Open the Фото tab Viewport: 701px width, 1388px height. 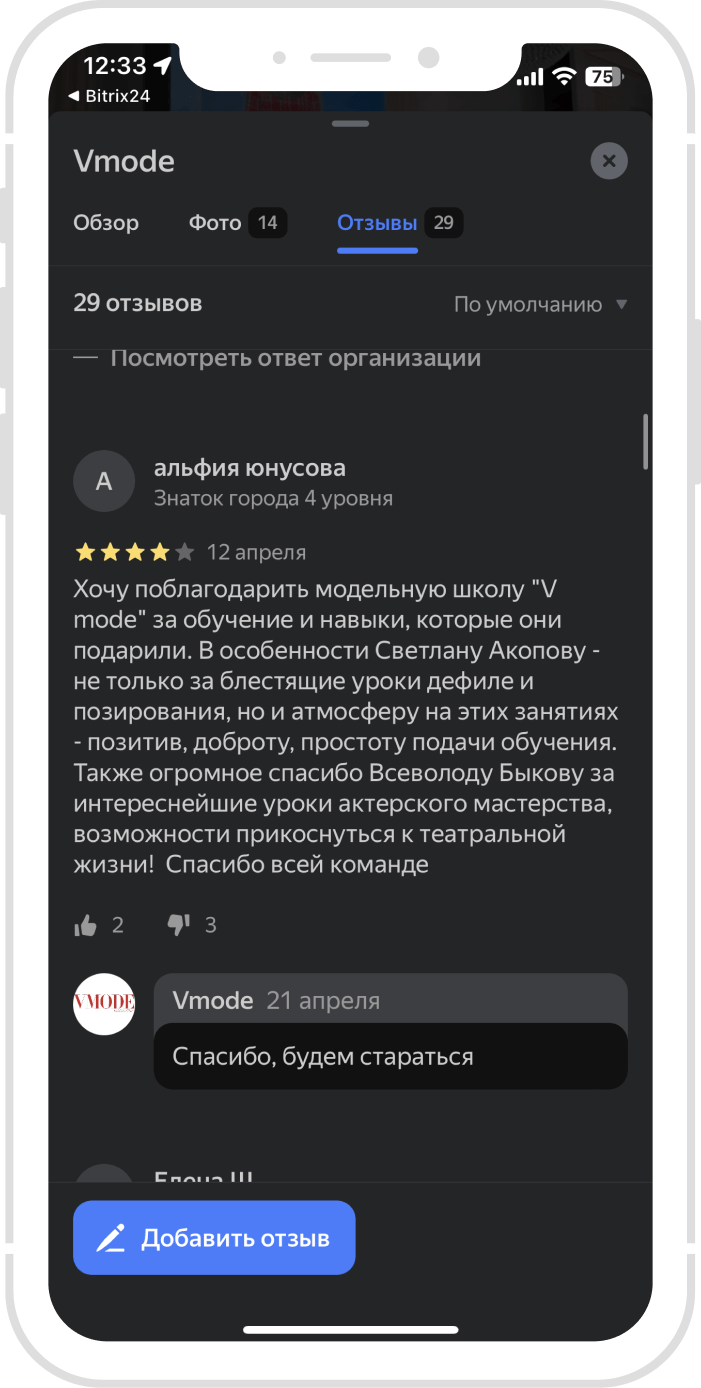[x=236, y=223]
